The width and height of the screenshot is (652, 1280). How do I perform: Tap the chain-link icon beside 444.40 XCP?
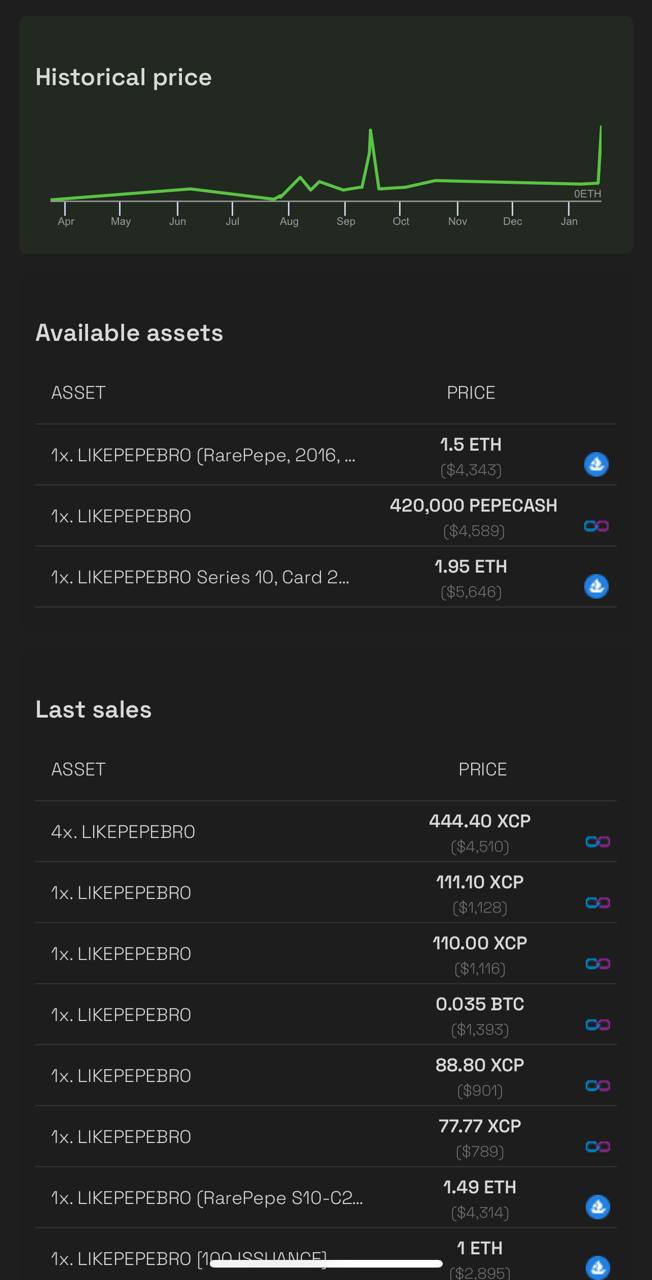[597, 842]
